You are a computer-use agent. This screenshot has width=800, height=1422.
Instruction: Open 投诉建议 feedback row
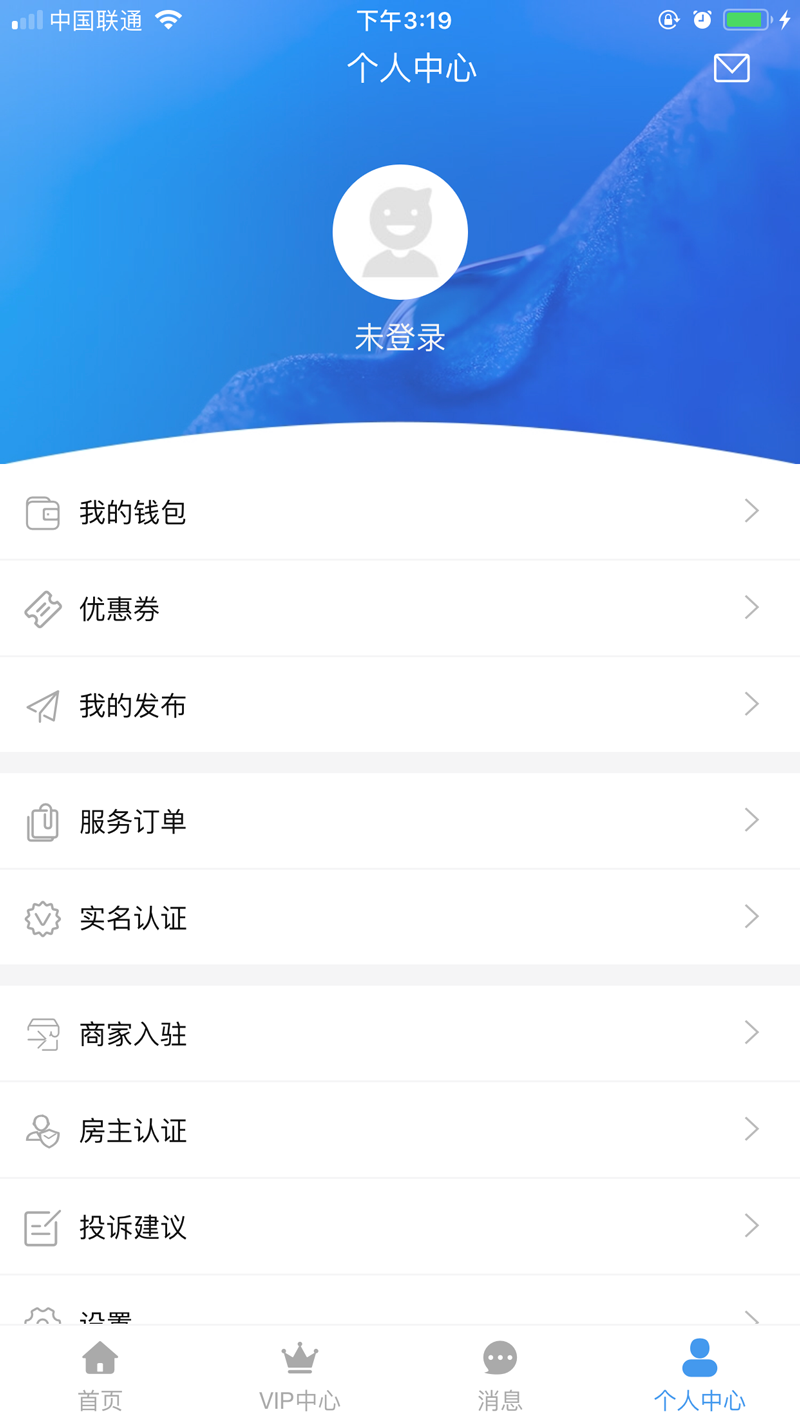coord(400,1227)
